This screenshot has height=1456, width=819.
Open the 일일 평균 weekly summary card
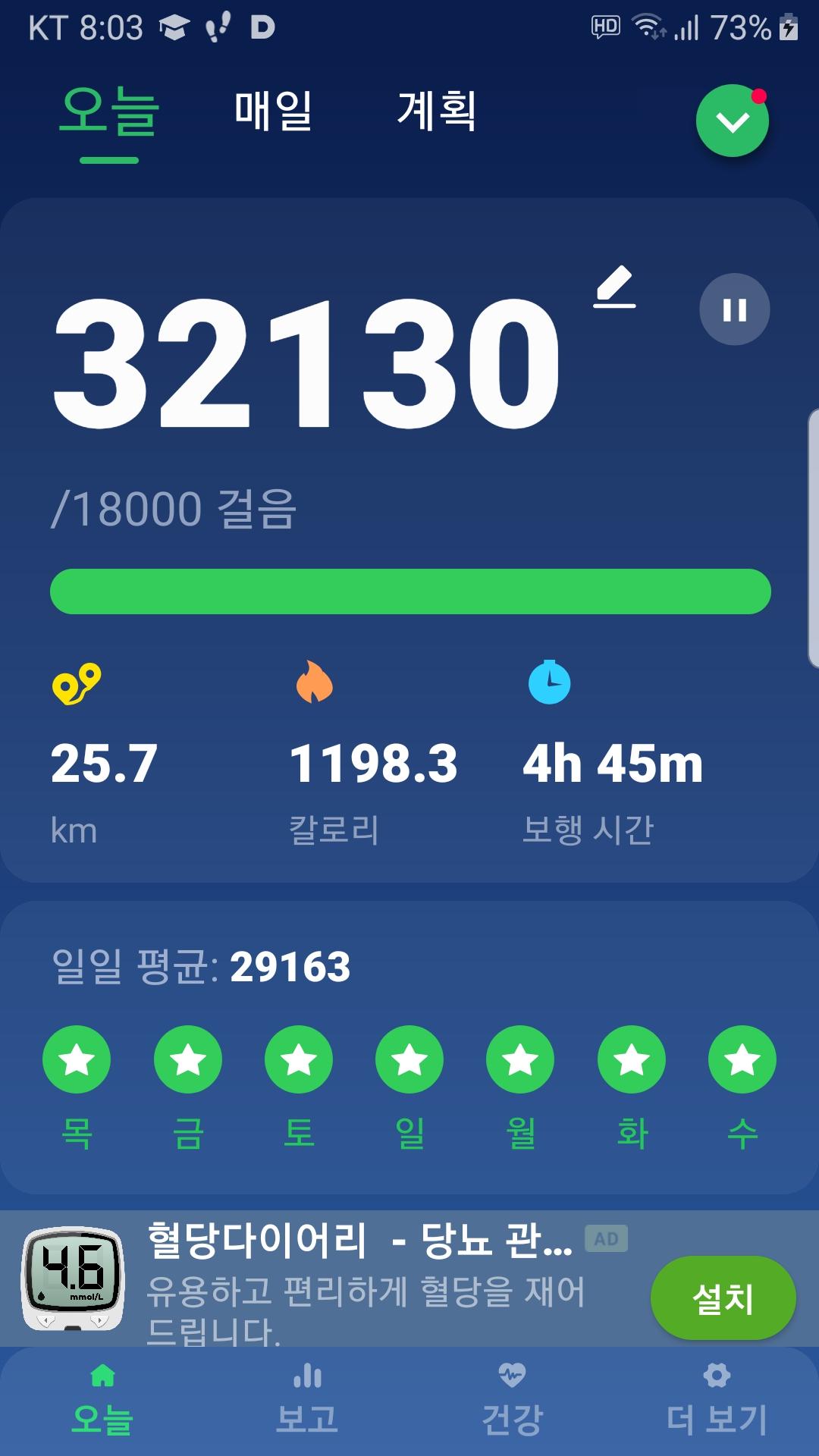pos(409,967)
